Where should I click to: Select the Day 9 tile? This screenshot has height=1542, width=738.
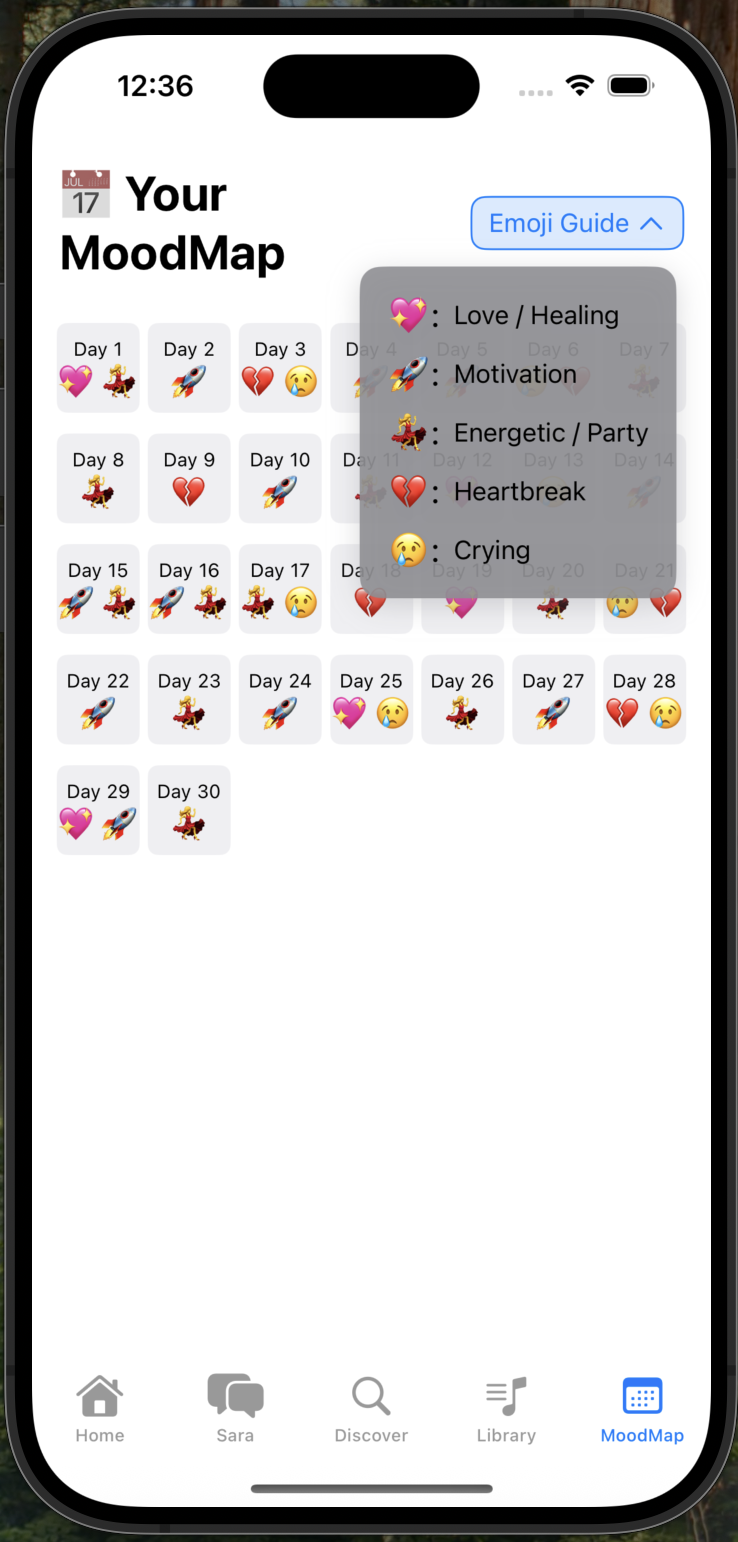pyautogui.click(x=189, y=478)
